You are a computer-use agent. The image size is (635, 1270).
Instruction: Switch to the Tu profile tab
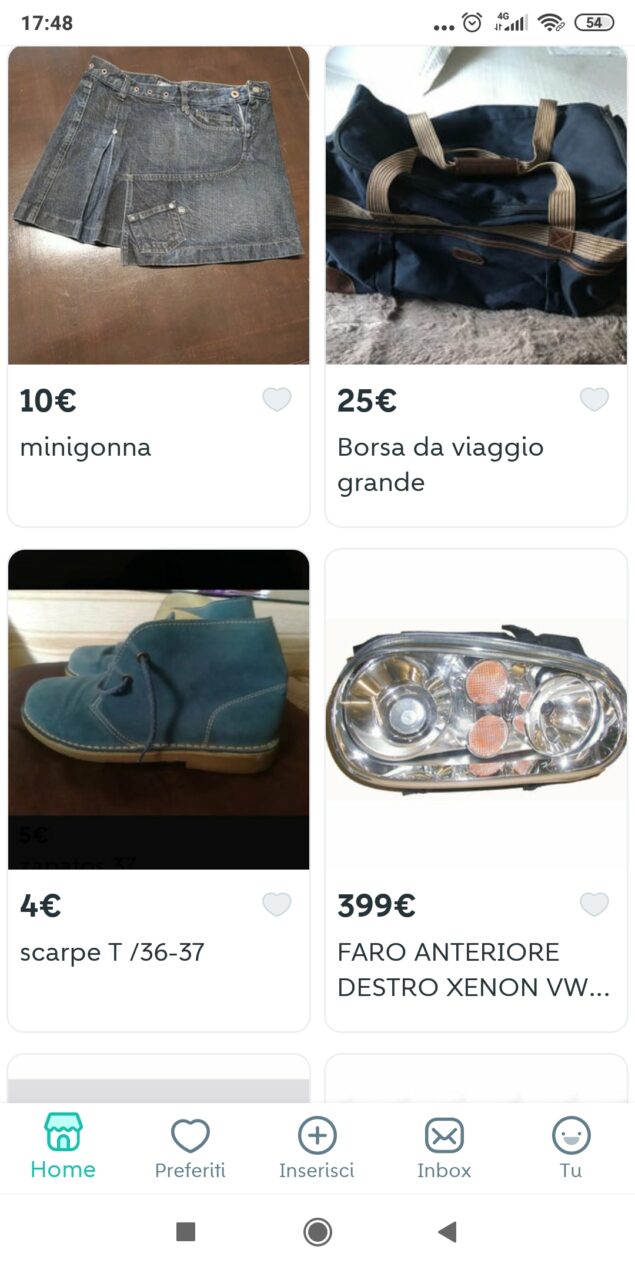(571, 1147)
